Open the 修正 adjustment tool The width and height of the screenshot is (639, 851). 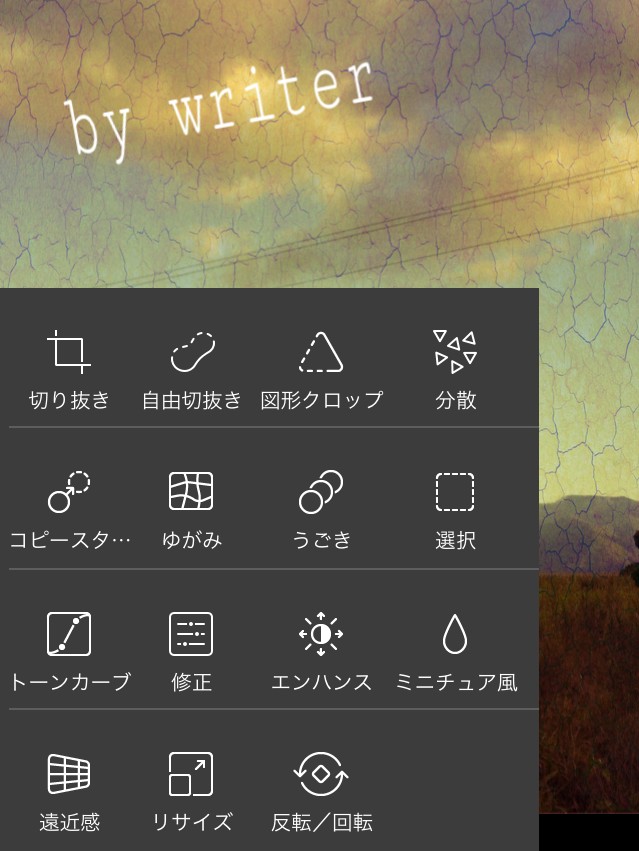(191, 650)
